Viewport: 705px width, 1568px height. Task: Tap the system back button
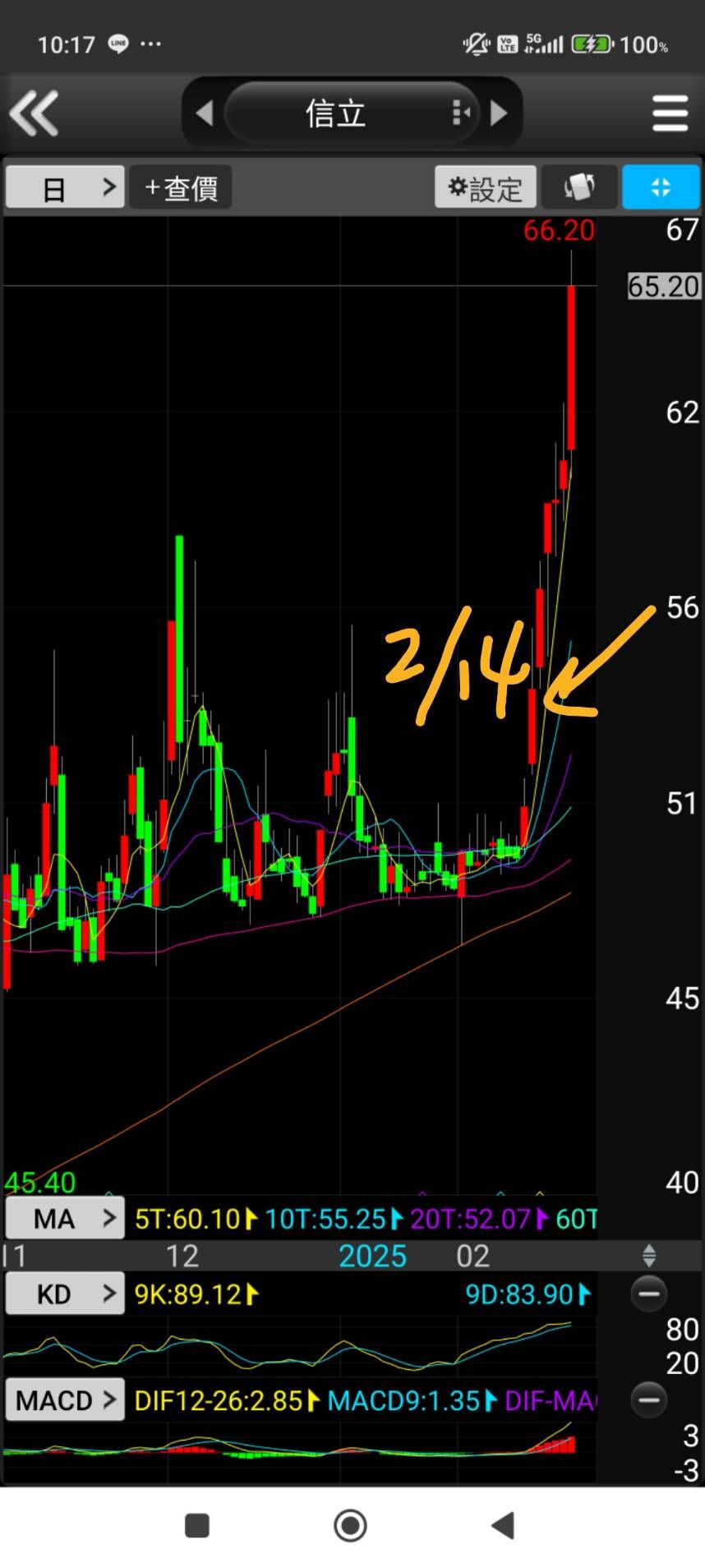[x=503, y=1526]
